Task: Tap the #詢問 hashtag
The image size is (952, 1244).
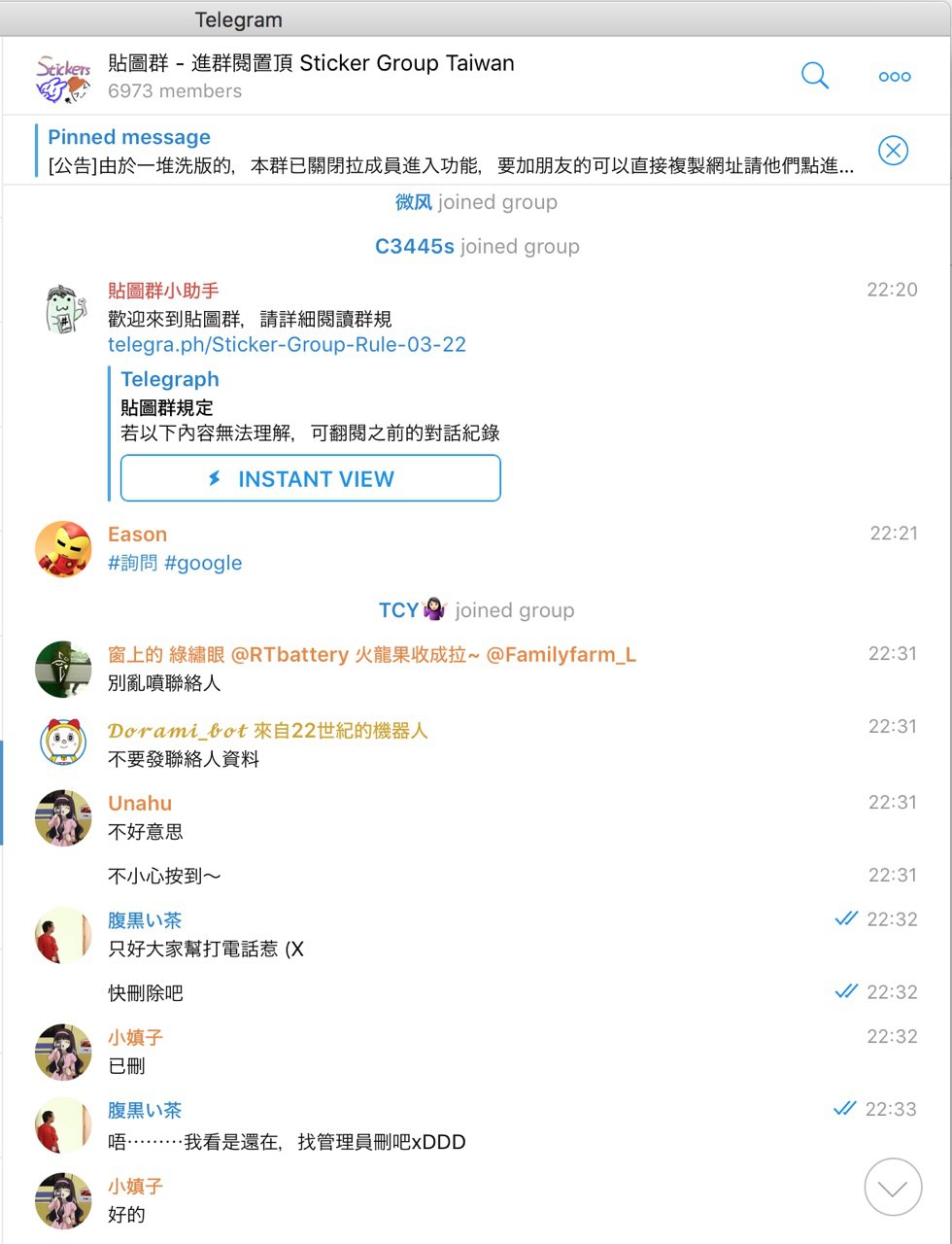Action: (x=132, y=563)
